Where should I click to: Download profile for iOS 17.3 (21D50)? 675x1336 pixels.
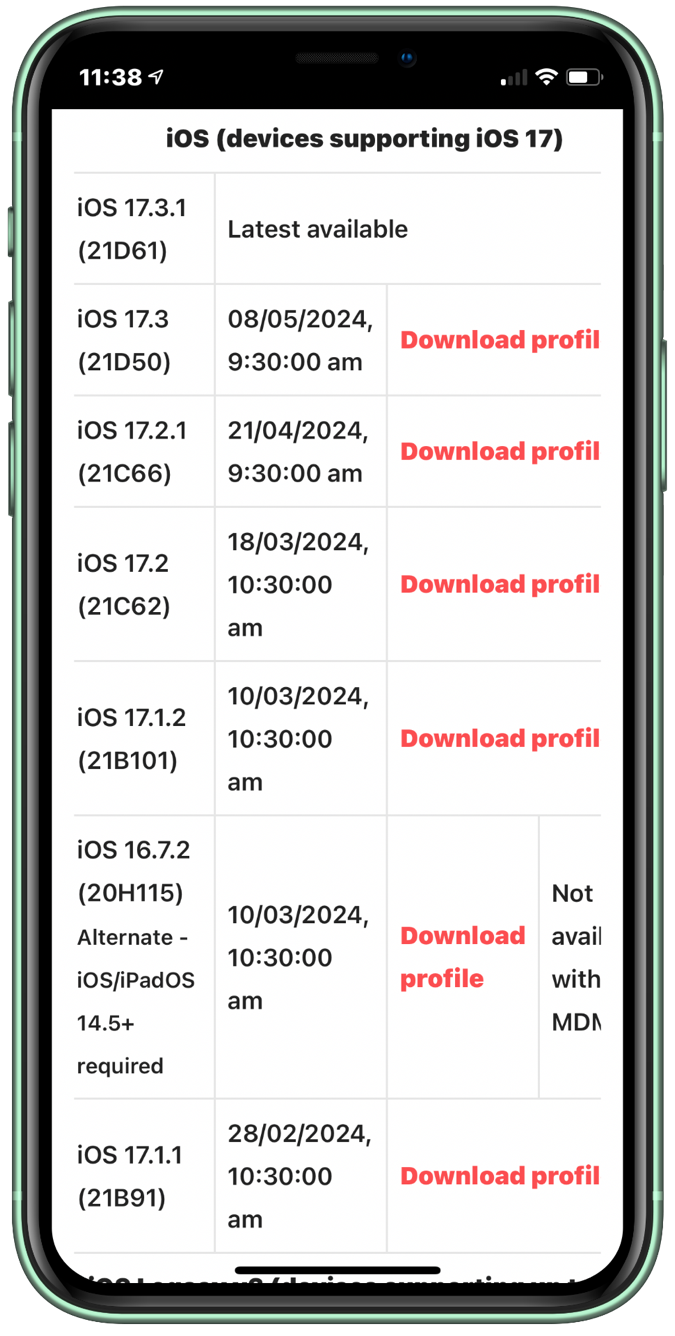pyautogui.click(x=500, y=340)
